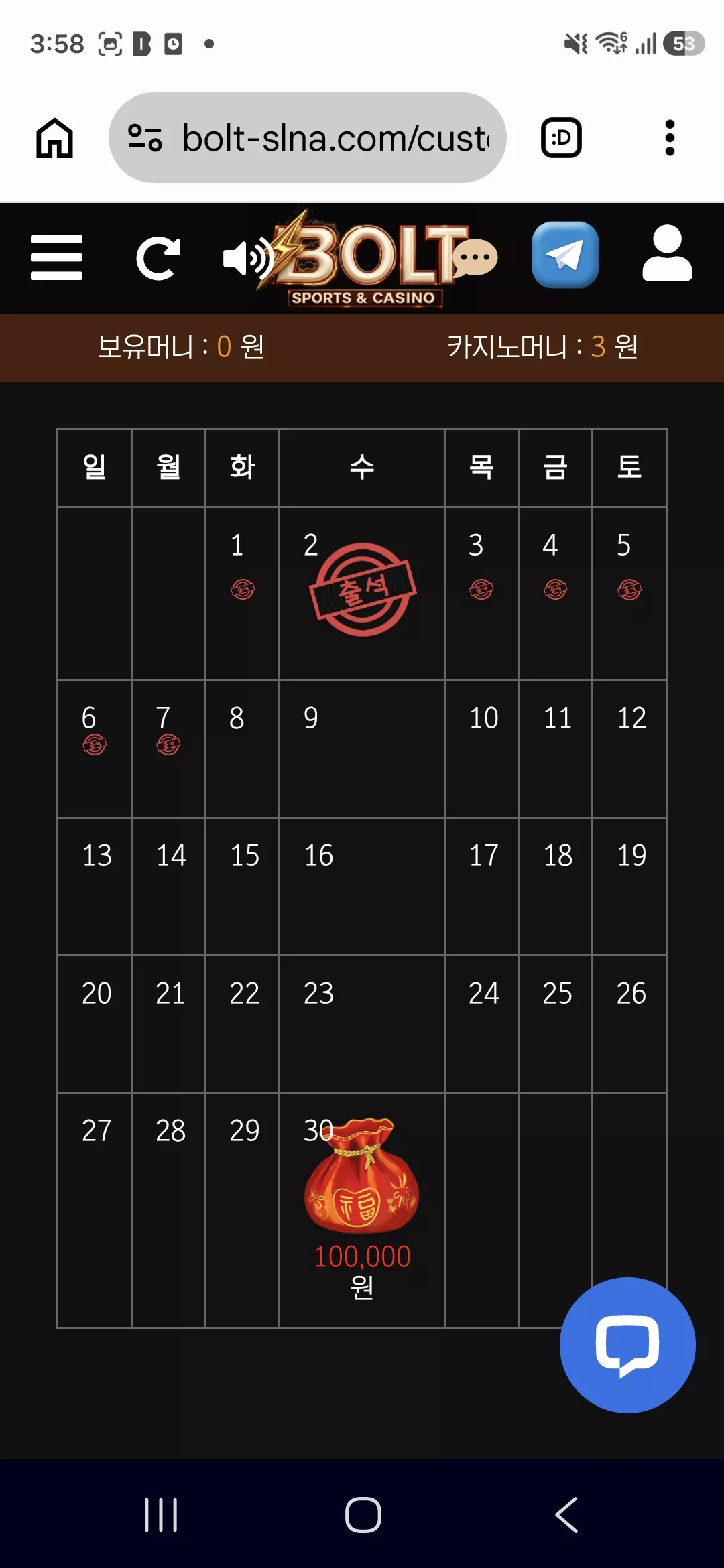Open the browser tab switcher
724x1568 pixels.
click(x=561, y=138)
